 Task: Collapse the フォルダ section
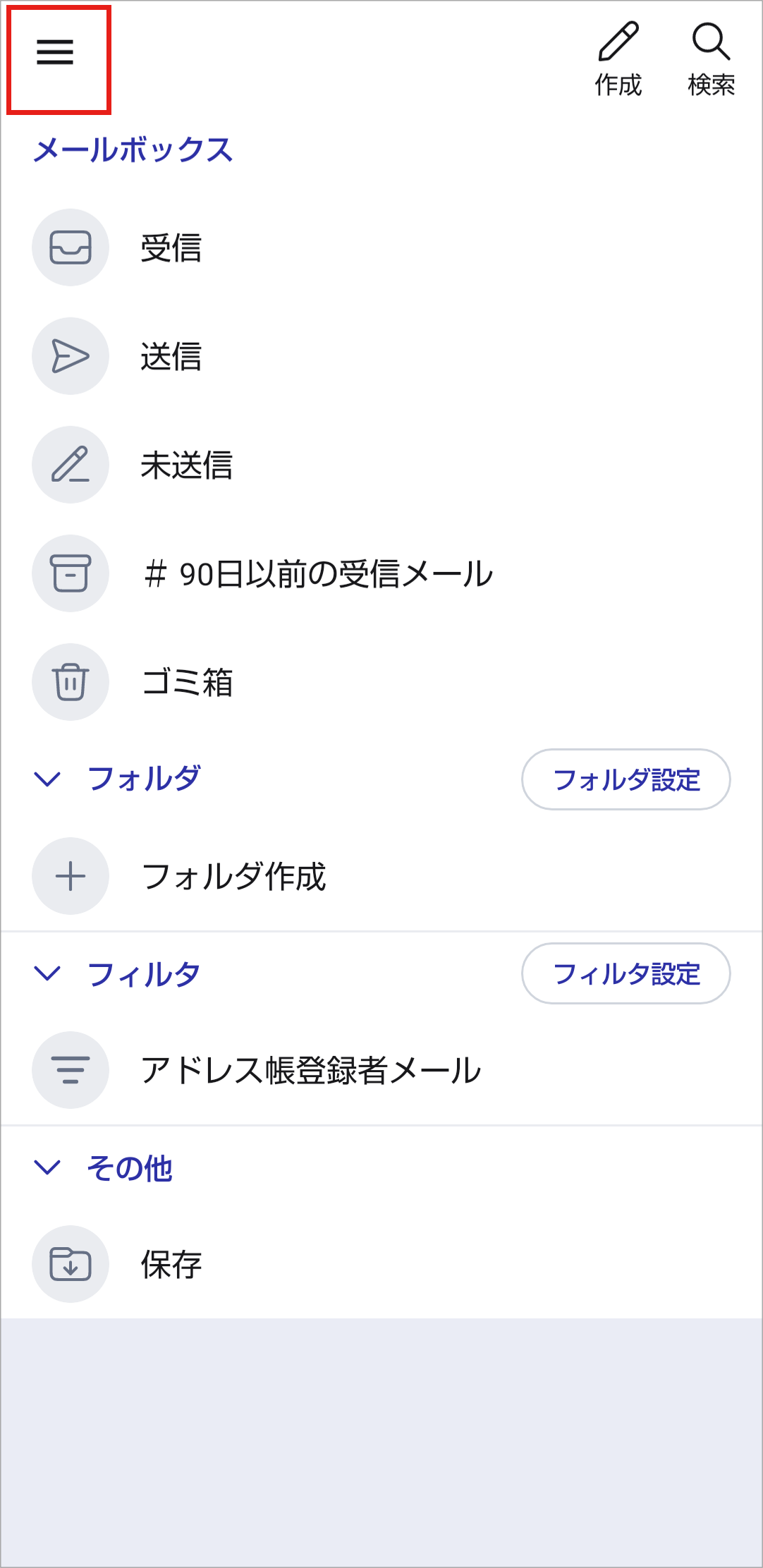pyautogui.click(x=47, y=779)
